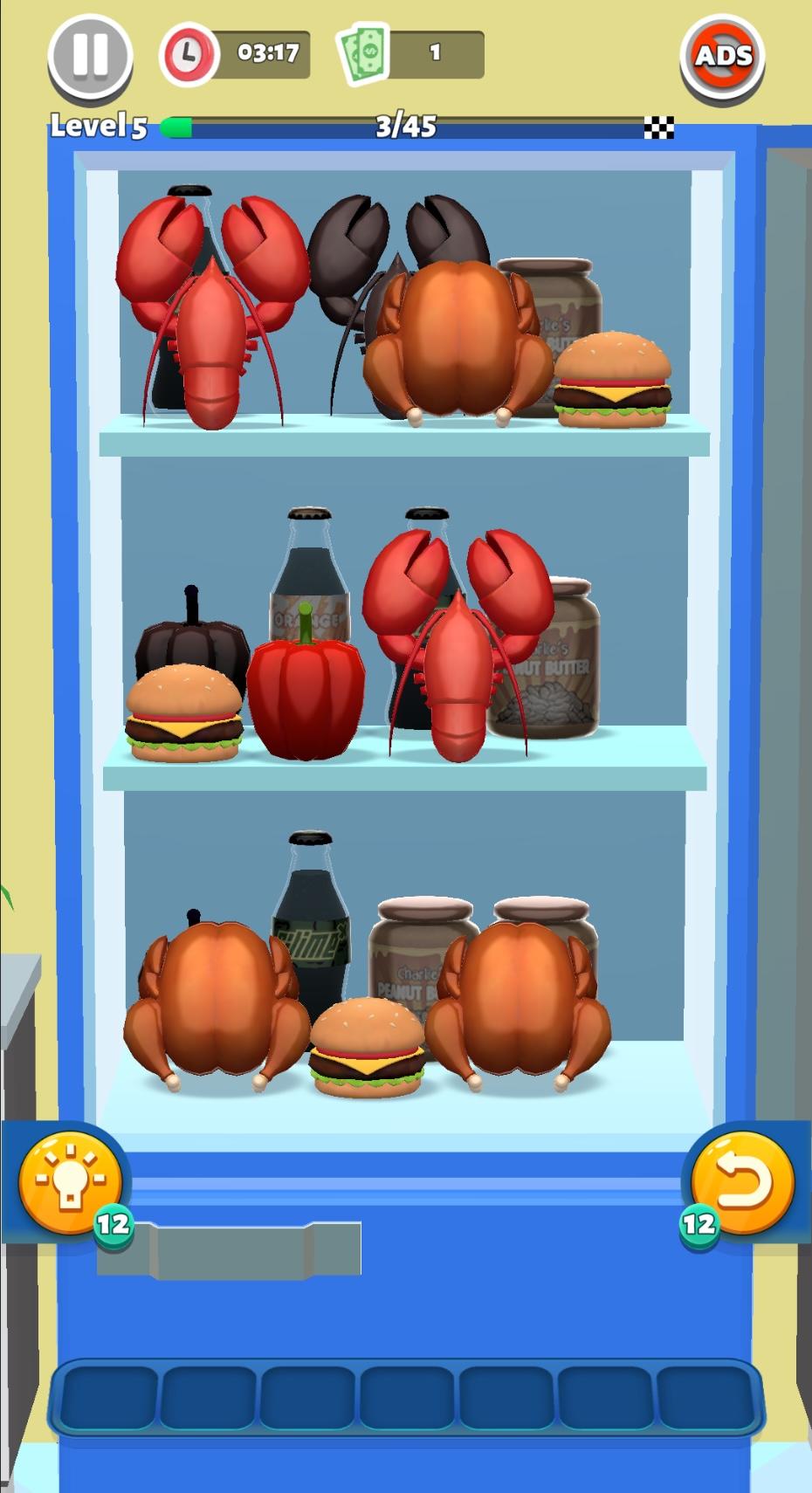Tap the remove ADS button
The width and height of the screenshot is (812, 1493).
722,56
